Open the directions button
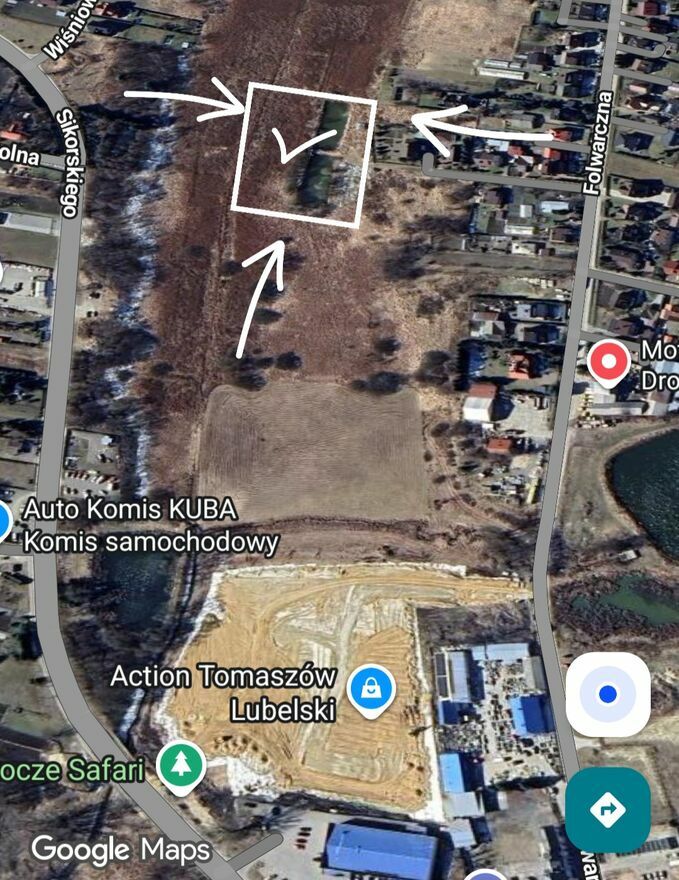This screenshot has height=880, width=679. tap(607, 809)
